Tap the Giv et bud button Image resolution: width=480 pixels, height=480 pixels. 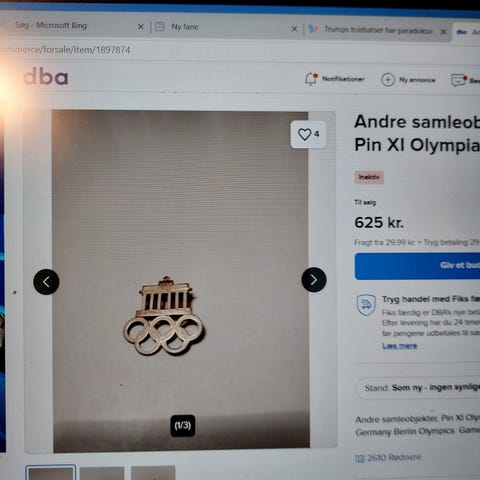417,266
